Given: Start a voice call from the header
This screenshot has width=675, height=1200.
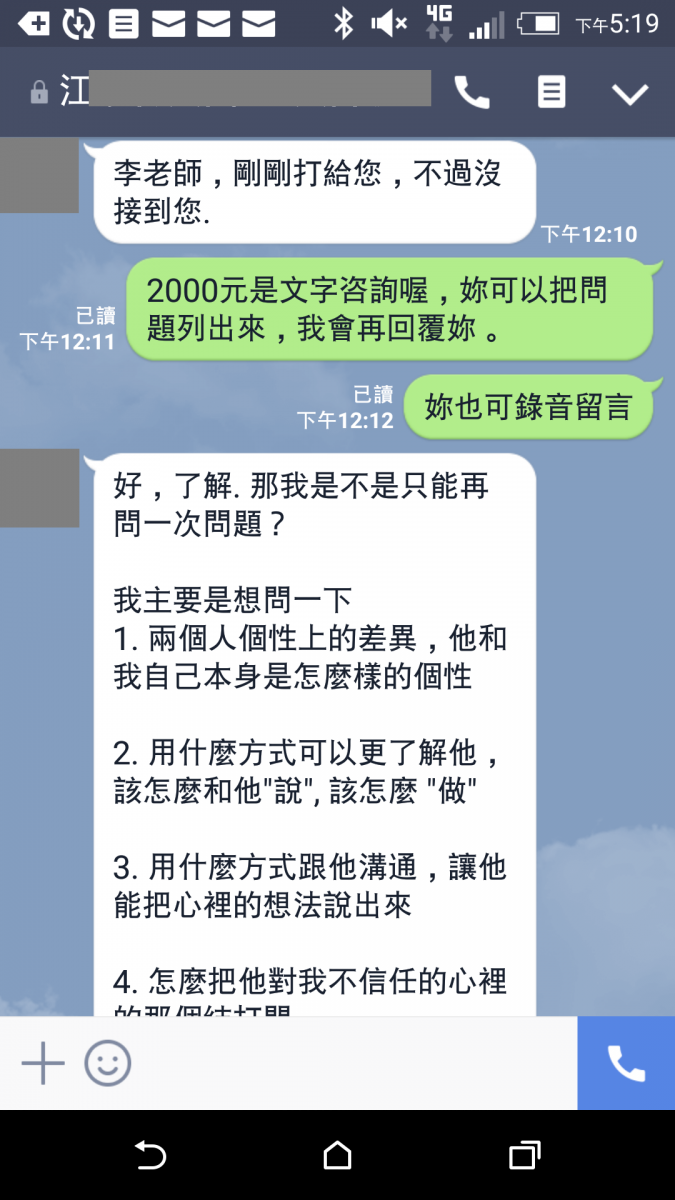Looking at the screenshot, I should [x=472, y=93].
